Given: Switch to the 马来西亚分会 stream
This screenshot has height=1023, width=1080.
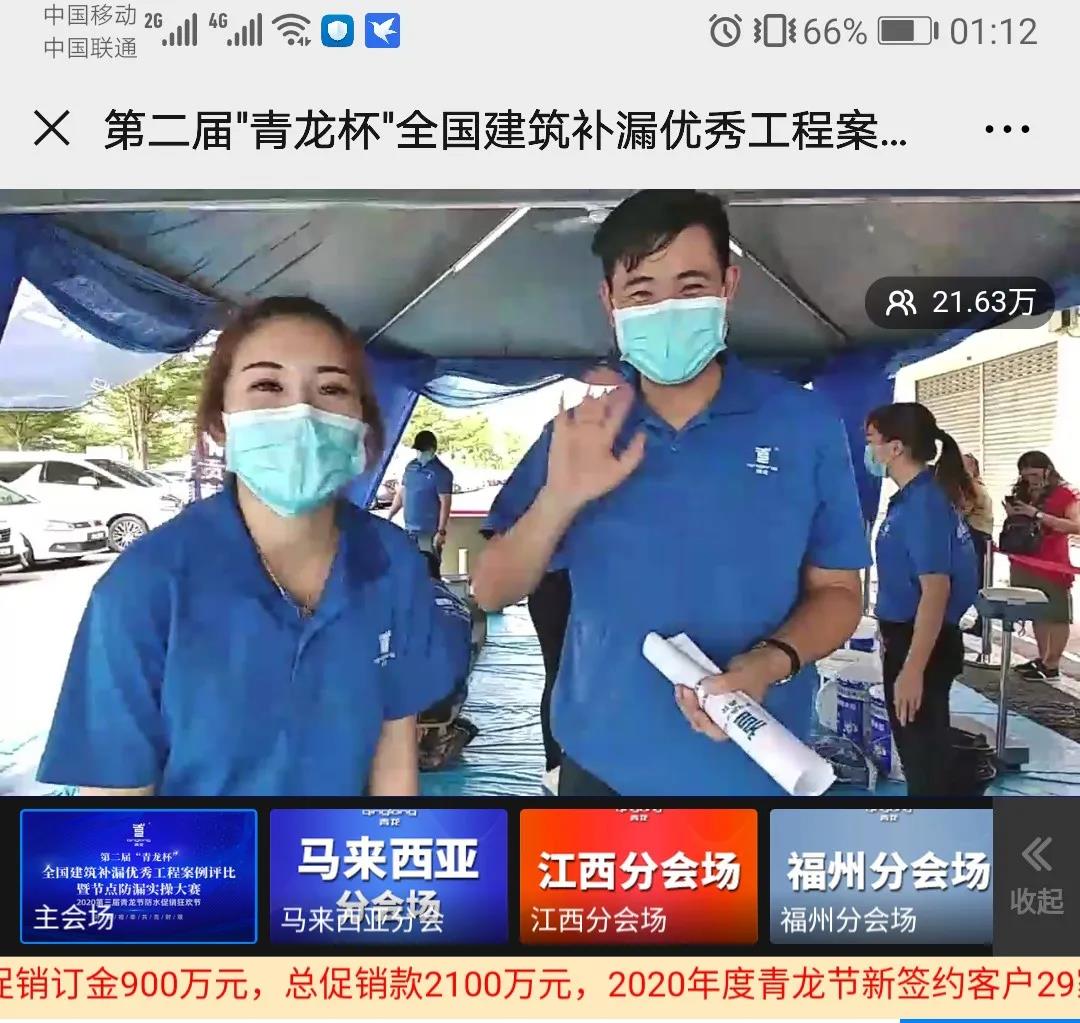Looking at the screenshot, I should [x=388, y=876].
